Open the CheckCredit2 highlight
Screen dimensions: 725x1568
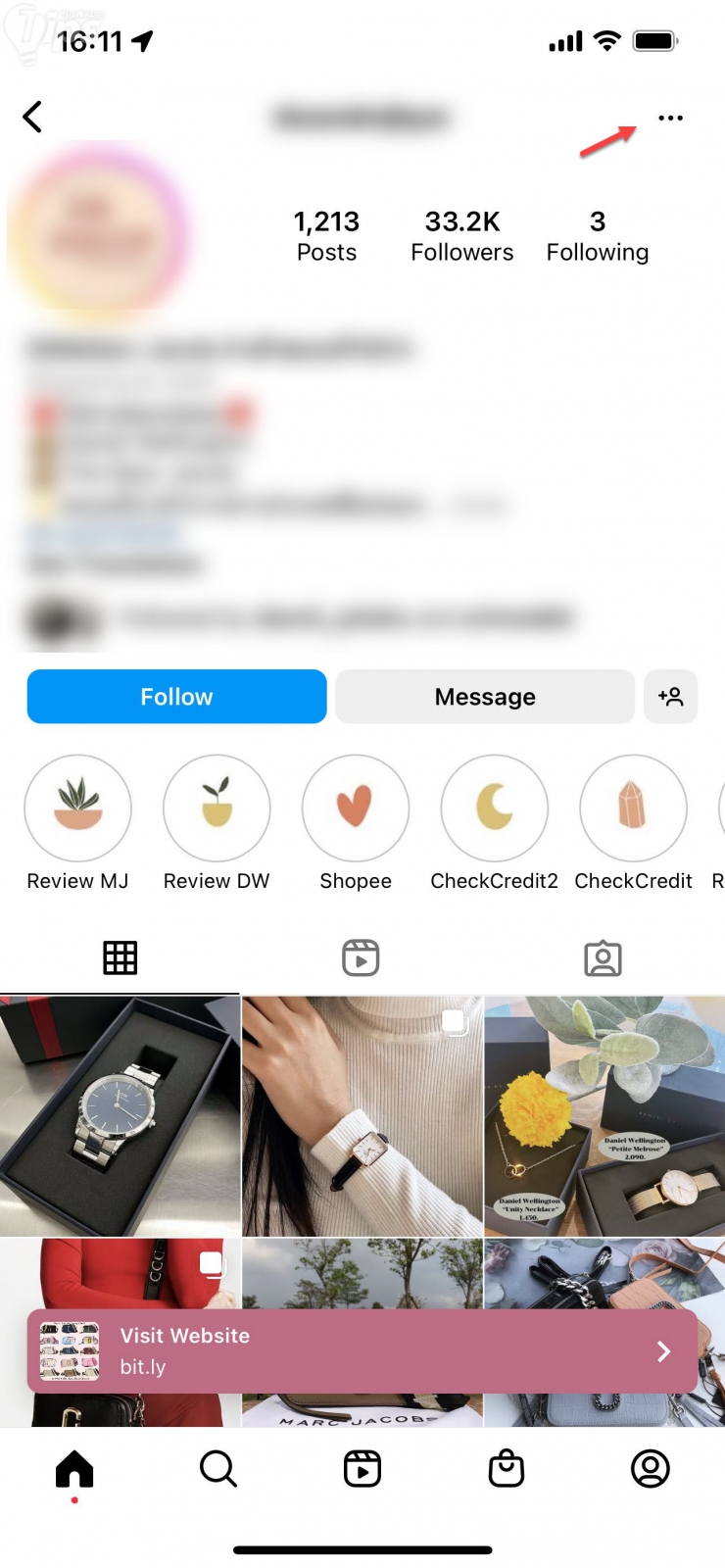click(x=494, y=808)
